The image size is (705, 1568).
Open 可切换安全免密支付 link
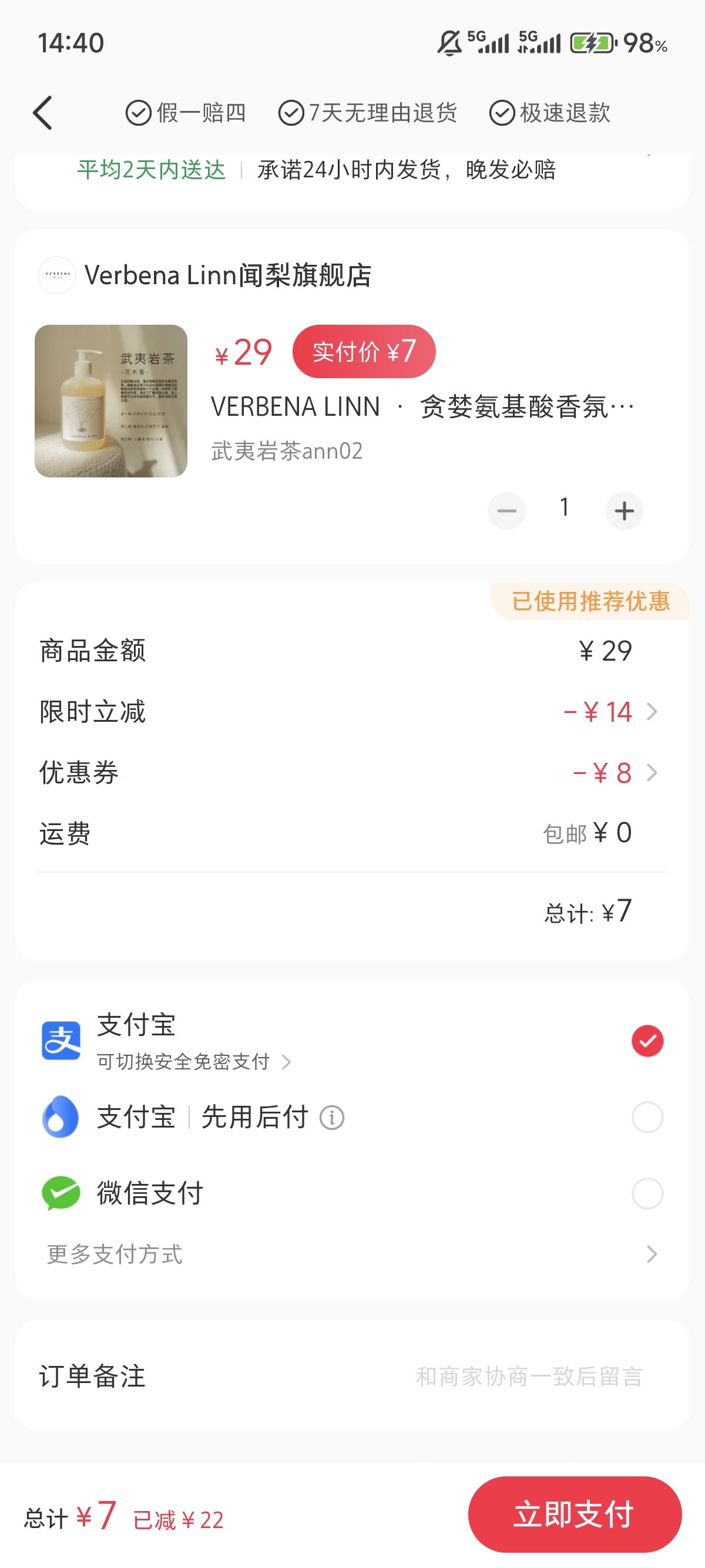194,1062
